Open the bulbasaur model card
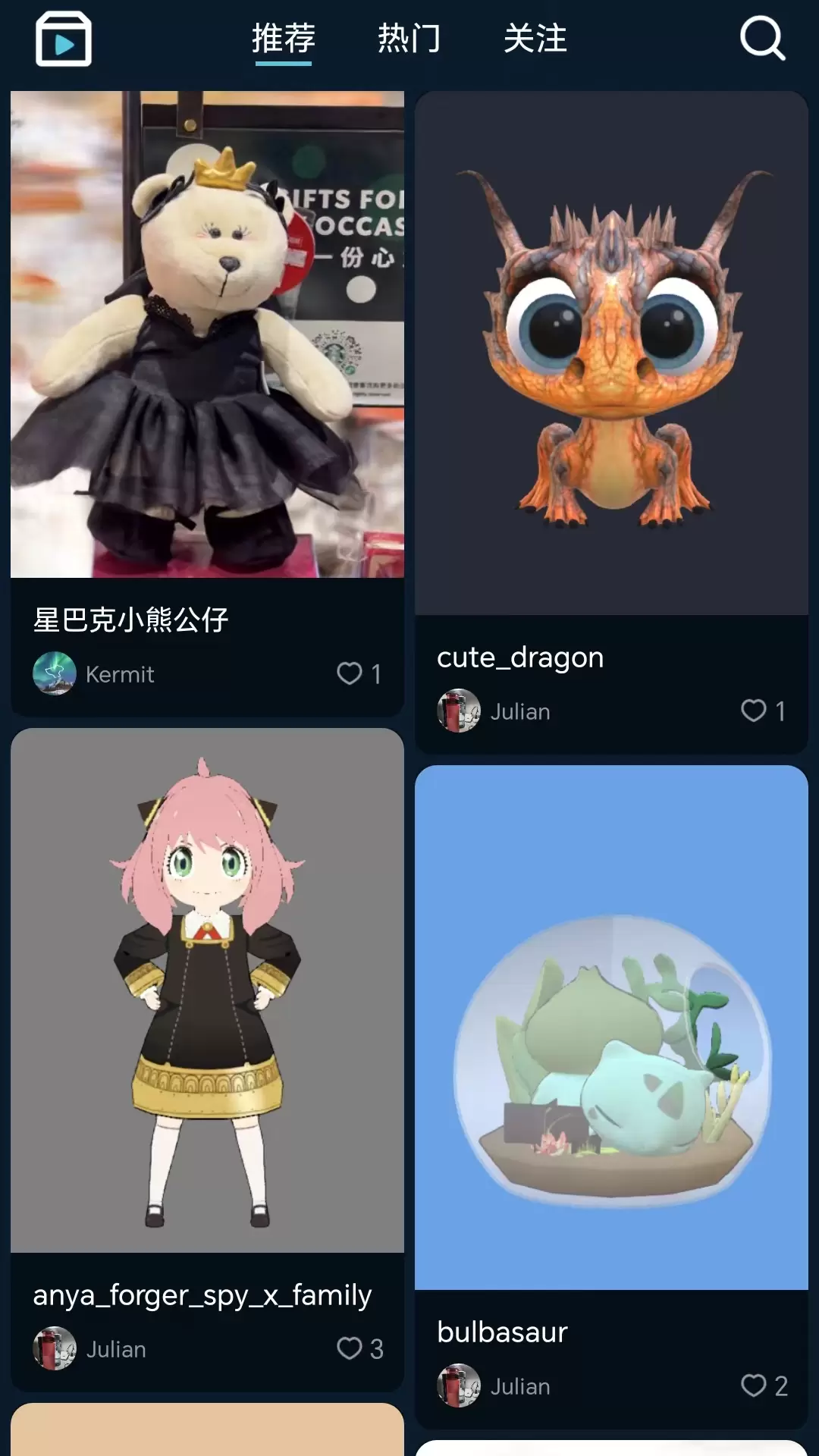Screen dimensions: 819x1456 point(611,1097)
